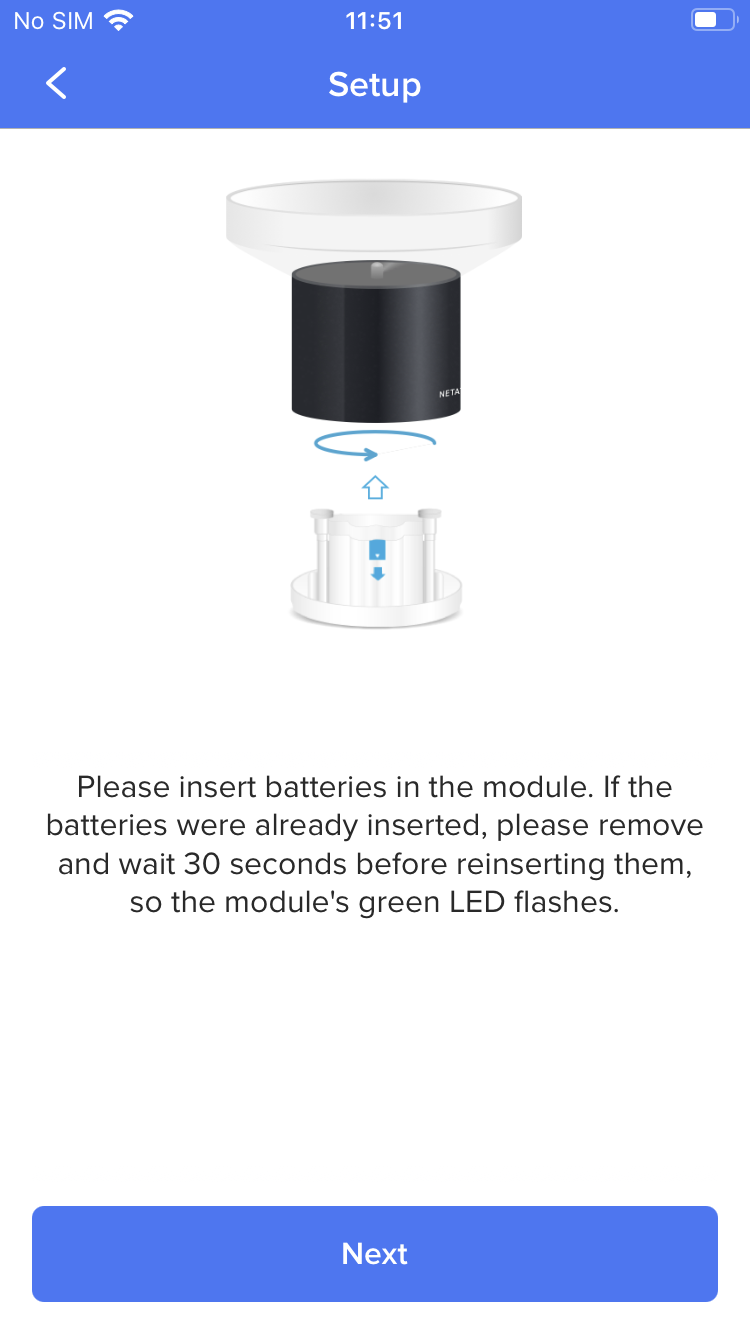
Task: Tap the Wi-Fi icon in the status bar
Action: click(x=119, y=19)
